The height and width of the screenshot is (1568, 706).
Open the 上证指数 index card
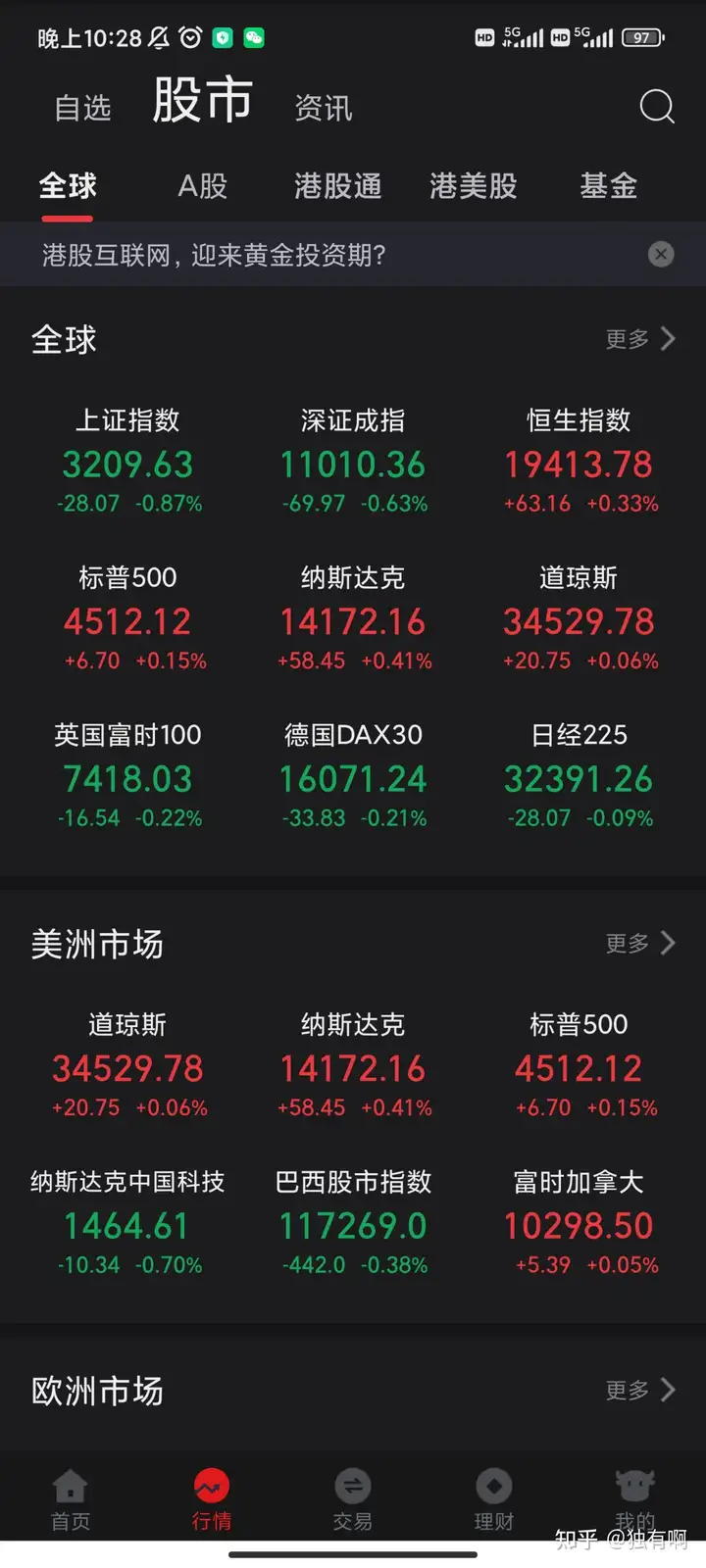(128, 461)
